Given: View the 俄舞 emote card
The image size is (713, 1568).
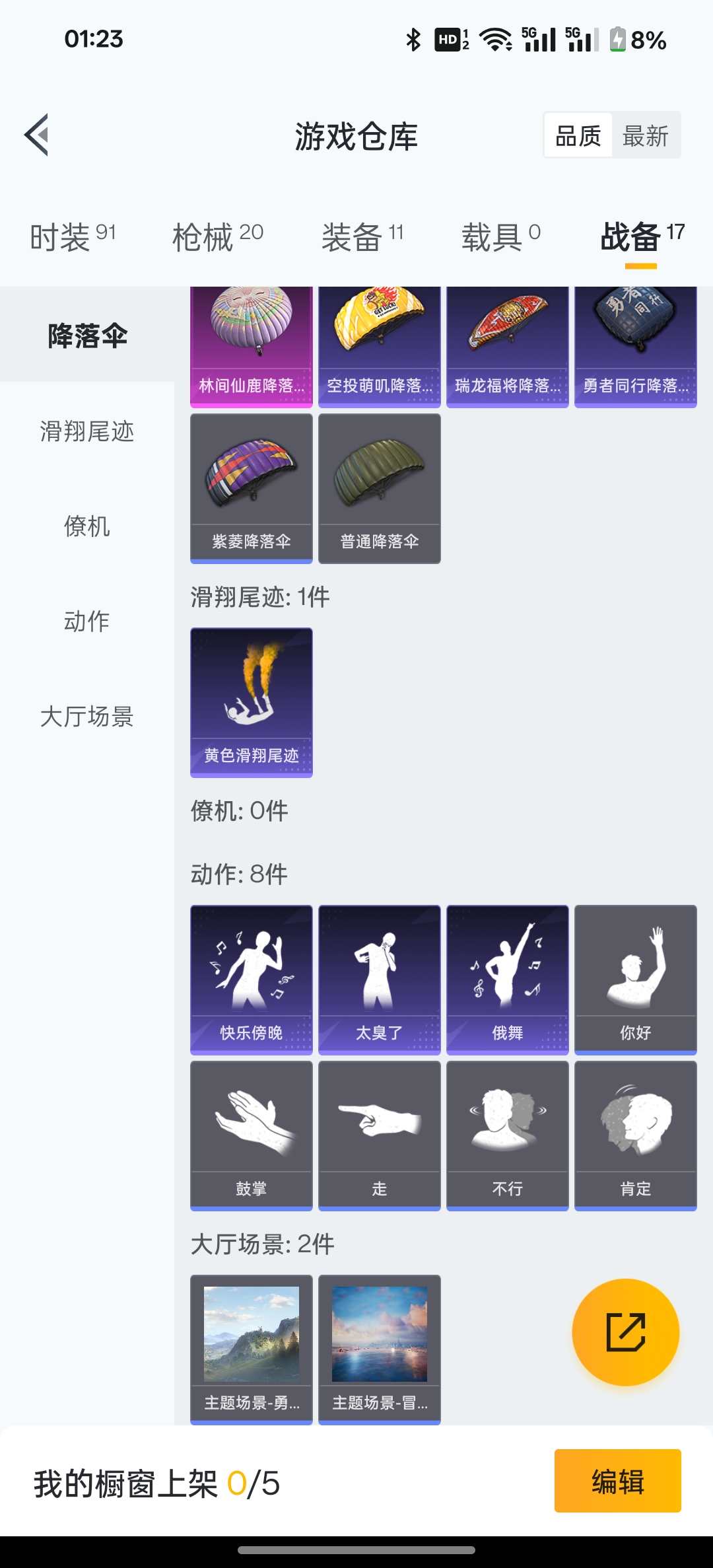Looking at the screenshot, I should click(507, 979).
